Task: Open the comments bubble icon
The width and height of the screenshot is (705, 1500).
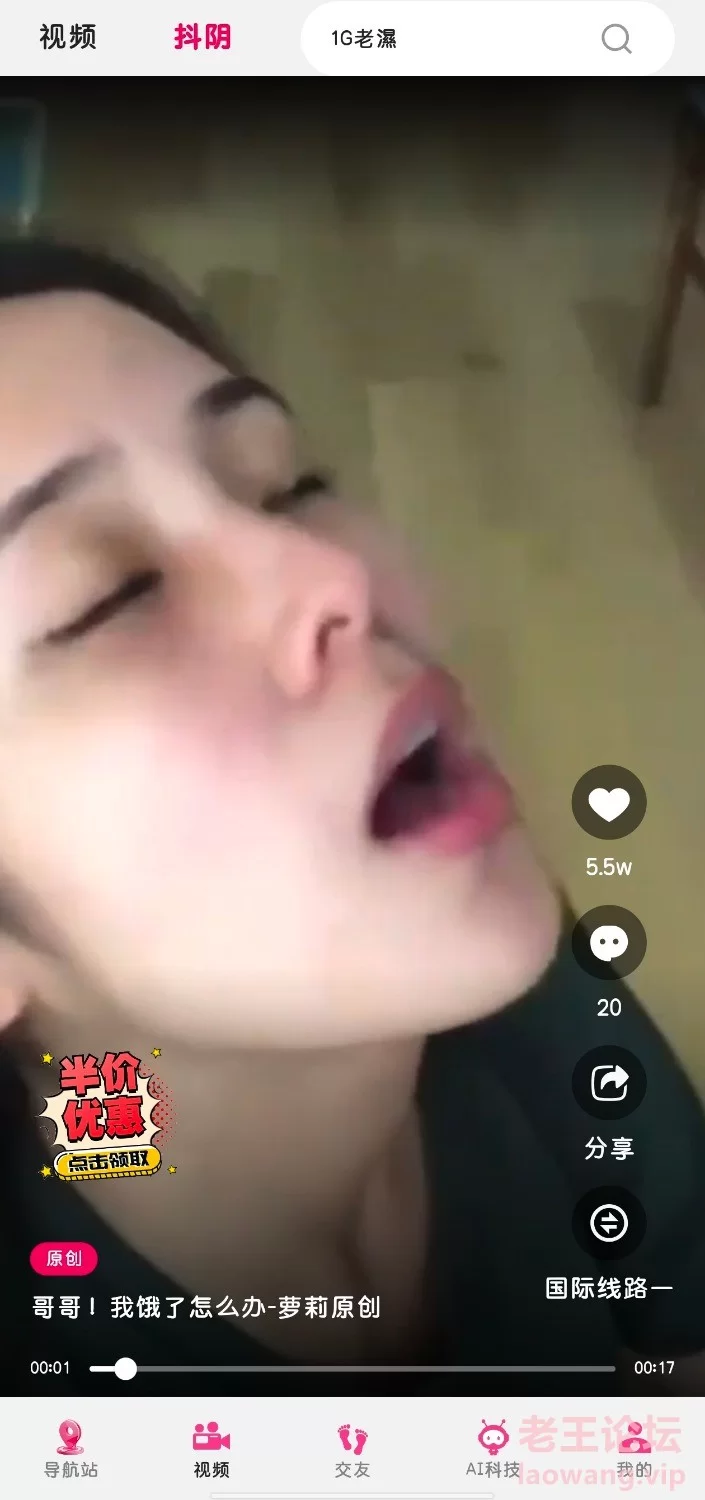Action: (x=609, y=943)
